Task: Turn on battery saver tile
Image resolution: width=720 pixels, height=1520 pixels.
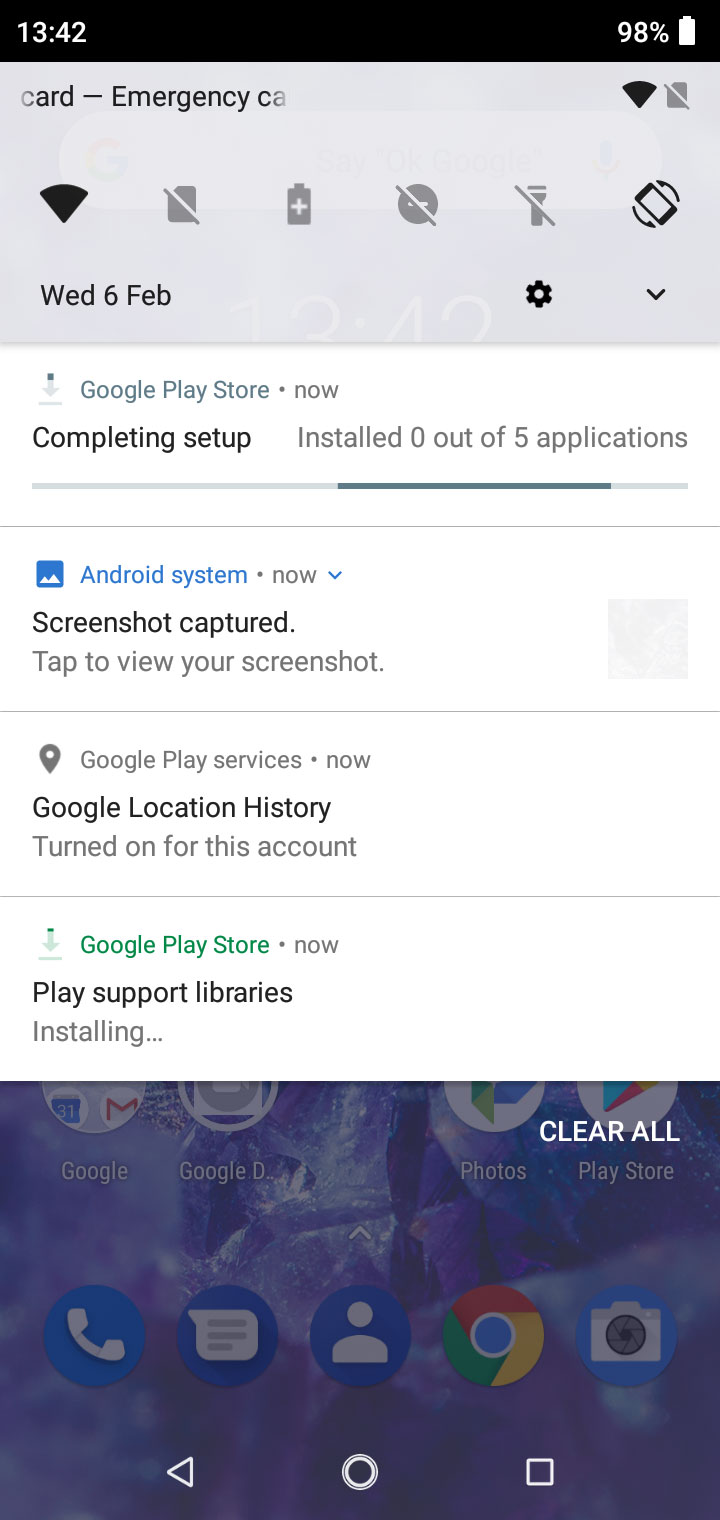Action: [299, 205]
